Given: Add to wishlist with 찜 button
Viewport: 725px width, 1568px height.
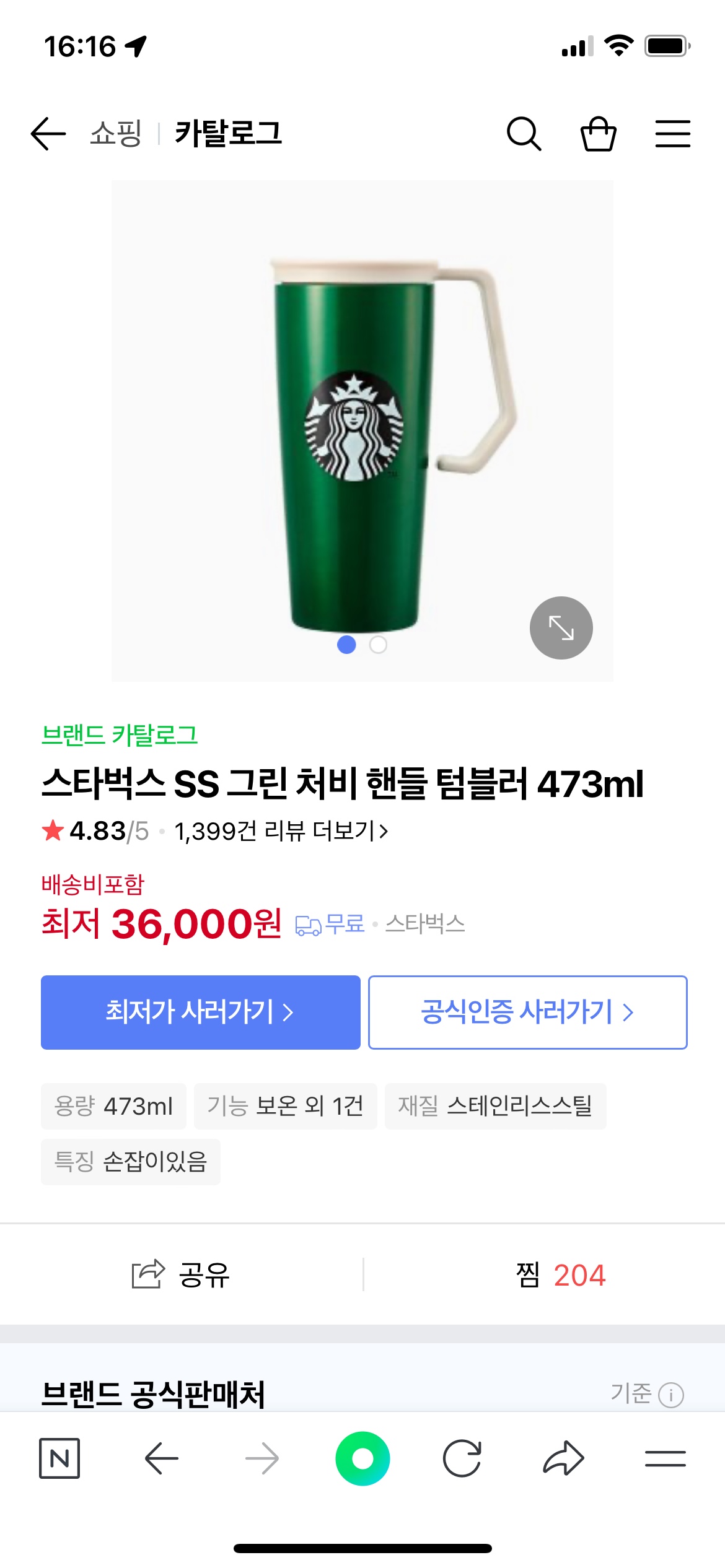Looking at the screenshot, I should (x=560, y=1275).
